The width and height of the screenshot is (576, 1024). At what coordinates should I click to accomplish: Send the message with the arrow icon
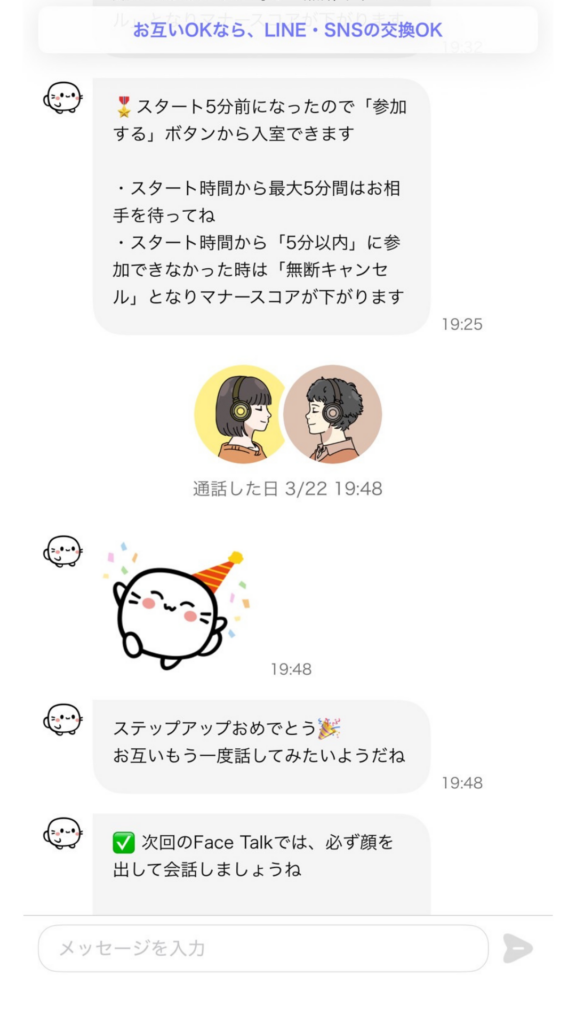point(518,948)
